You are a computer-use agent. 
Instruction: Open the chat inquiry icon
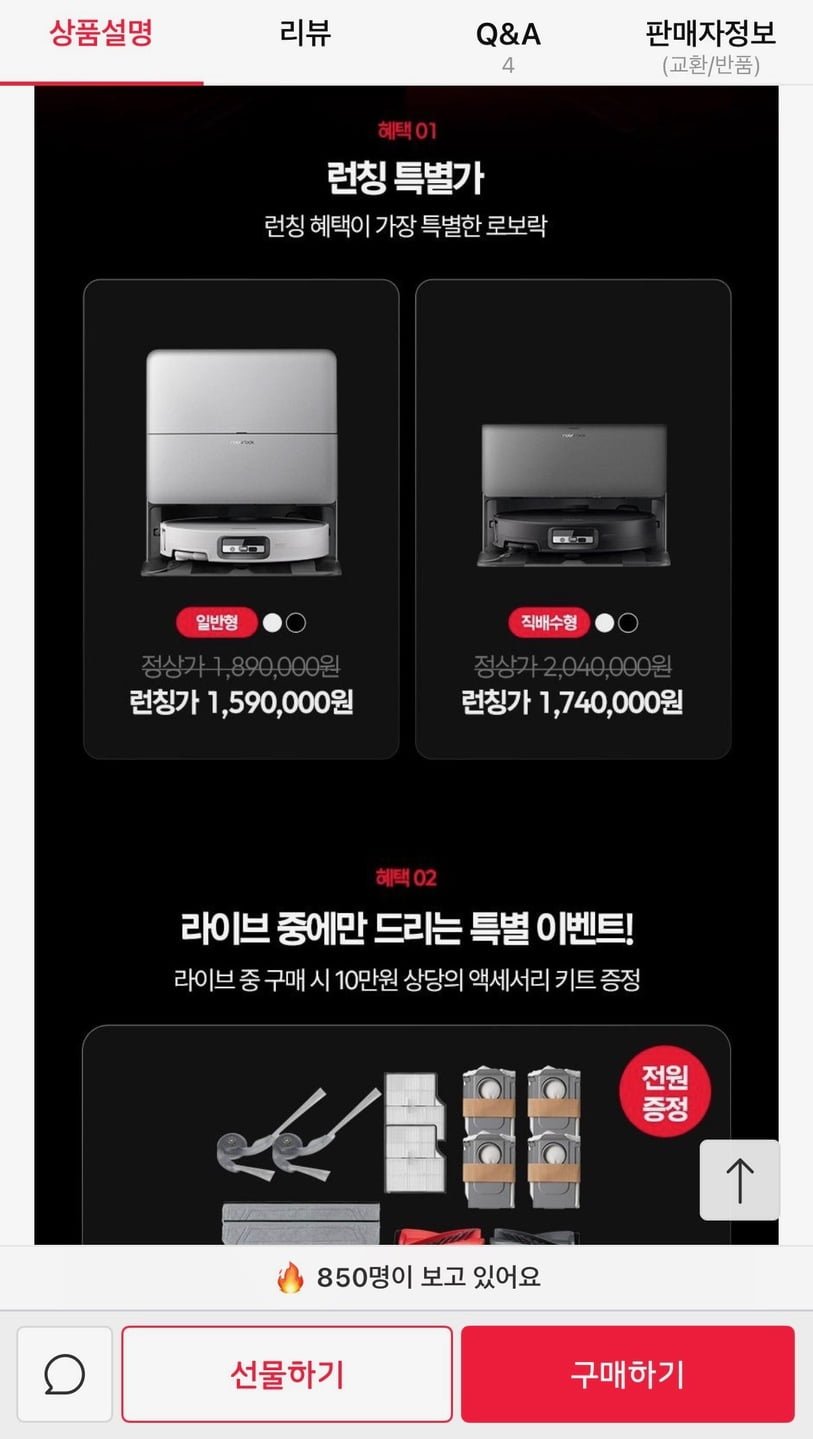pyautogui.click(x=65, y=1374)
